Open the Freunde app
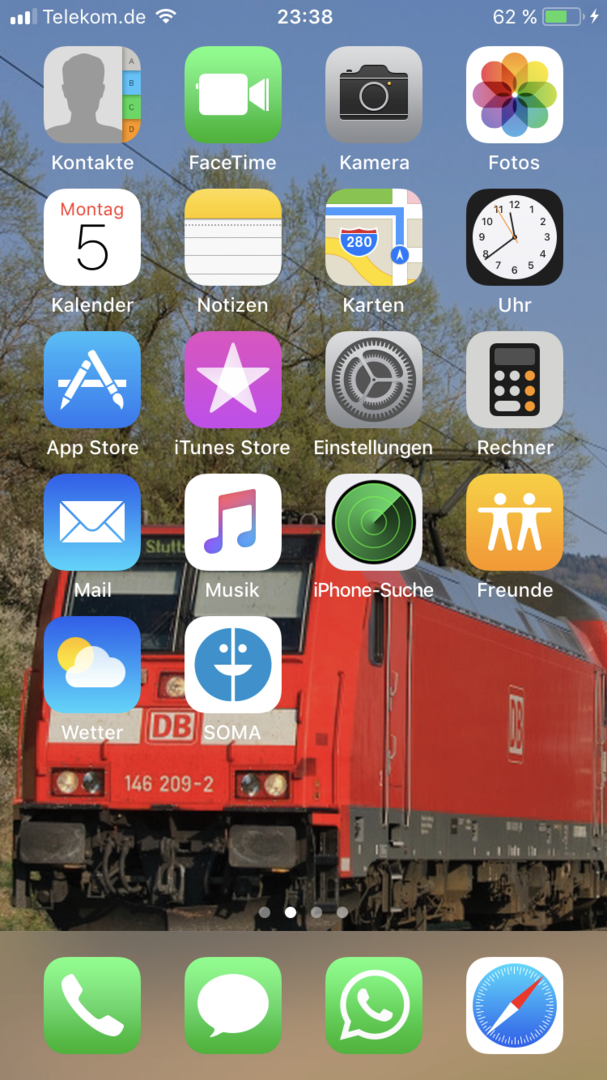The height and width of the screenshot is (1080, 607). [514, 522]
